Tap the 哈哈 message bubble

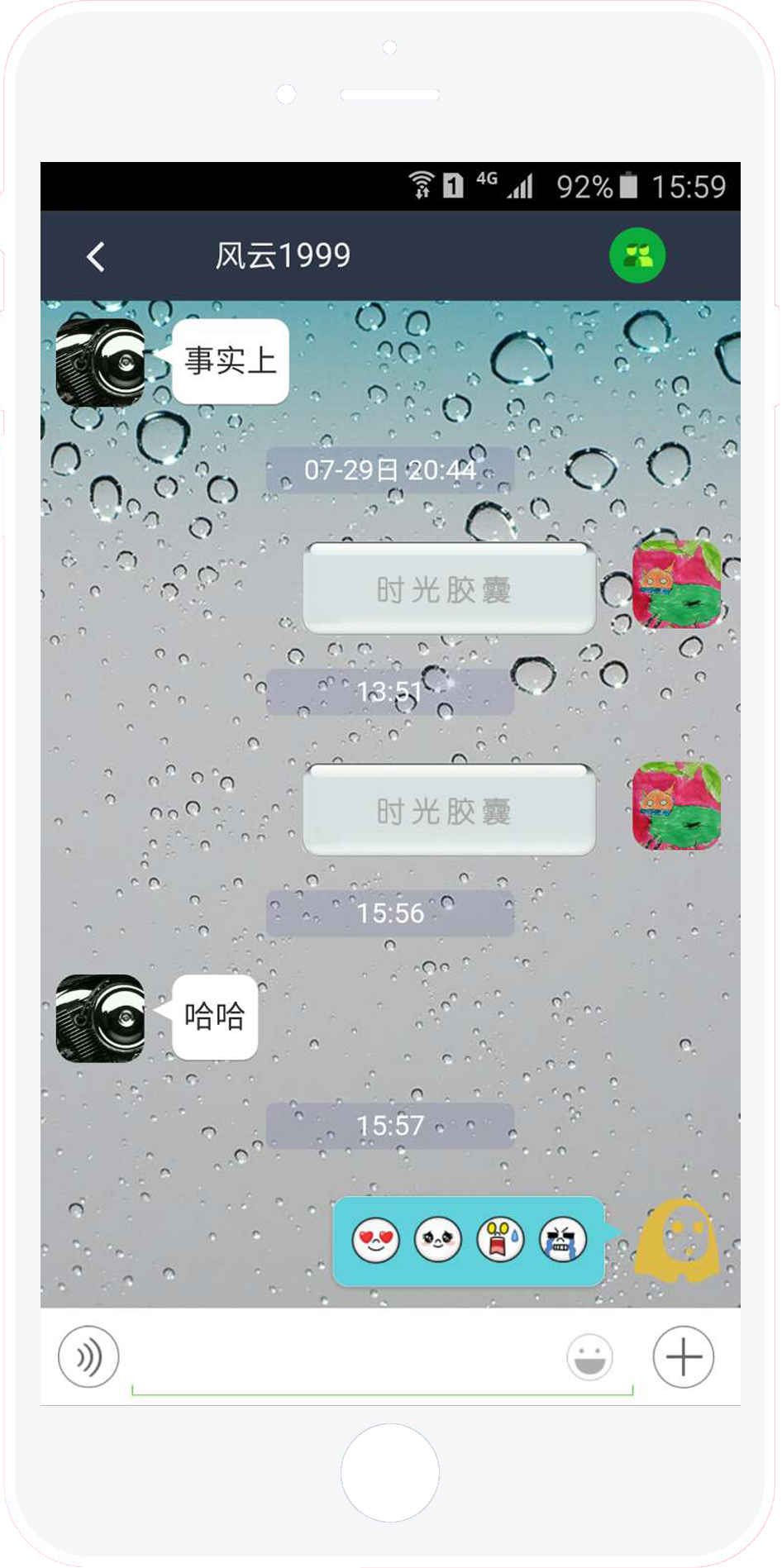[x=215, y=1017]
